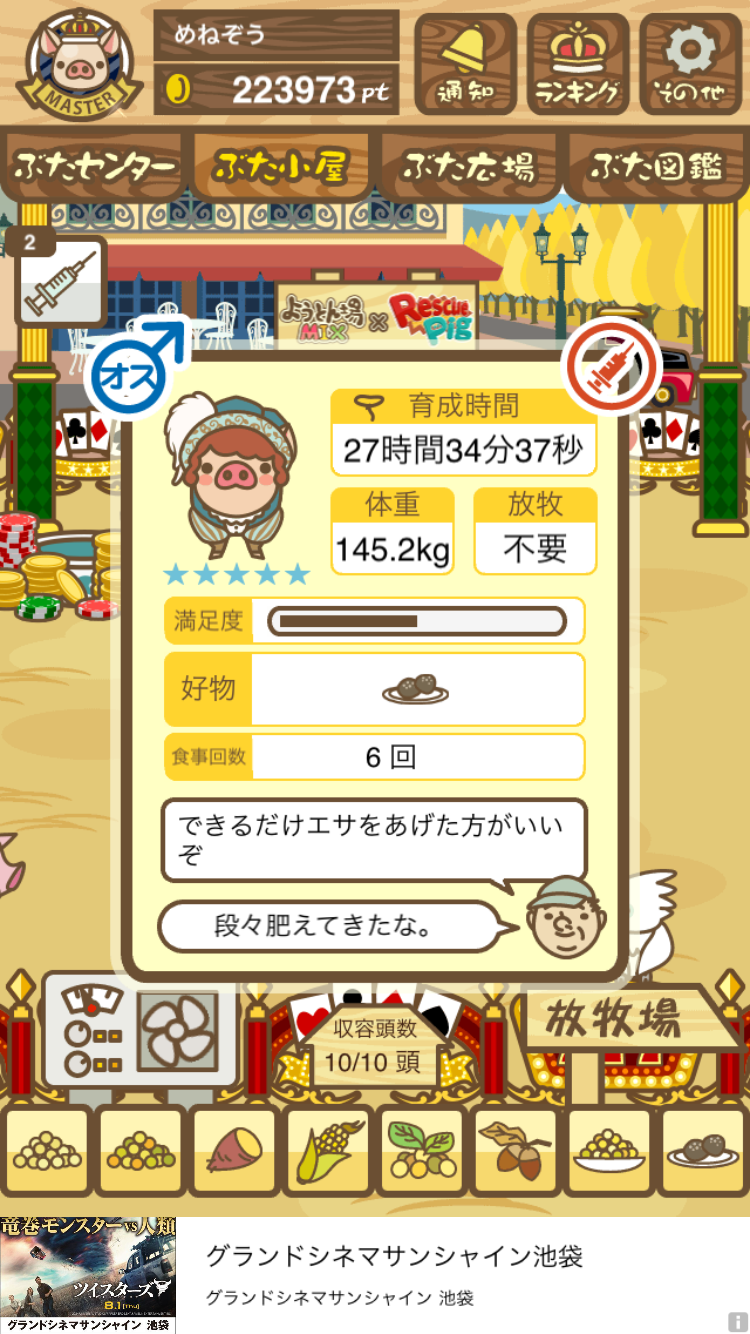Choose the acorn feed
Viewport: 750px width, 1334px height.
point(515,1151)
